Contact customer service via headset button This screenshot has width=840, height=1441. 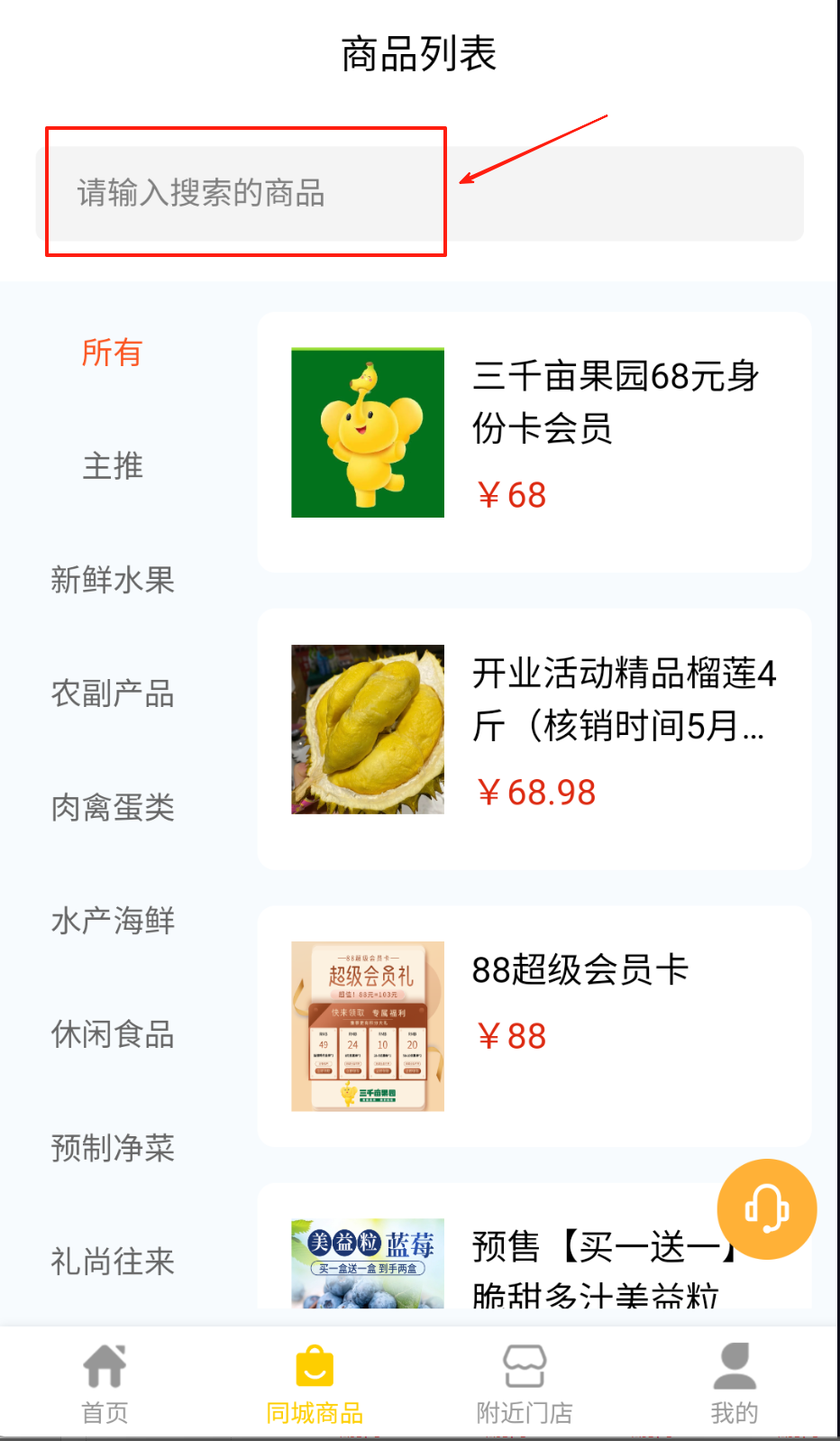click(767, 1208)
